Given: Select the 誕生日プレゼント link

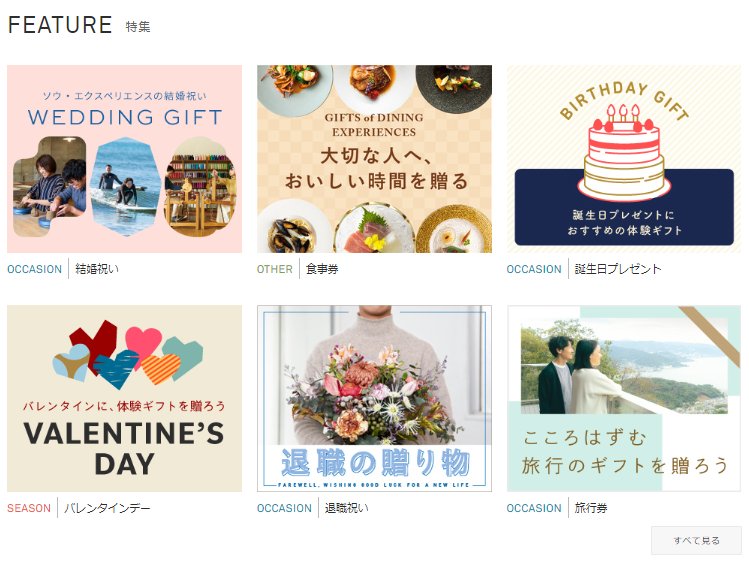Looking at the screenshot, I should [x=618, y=269].
